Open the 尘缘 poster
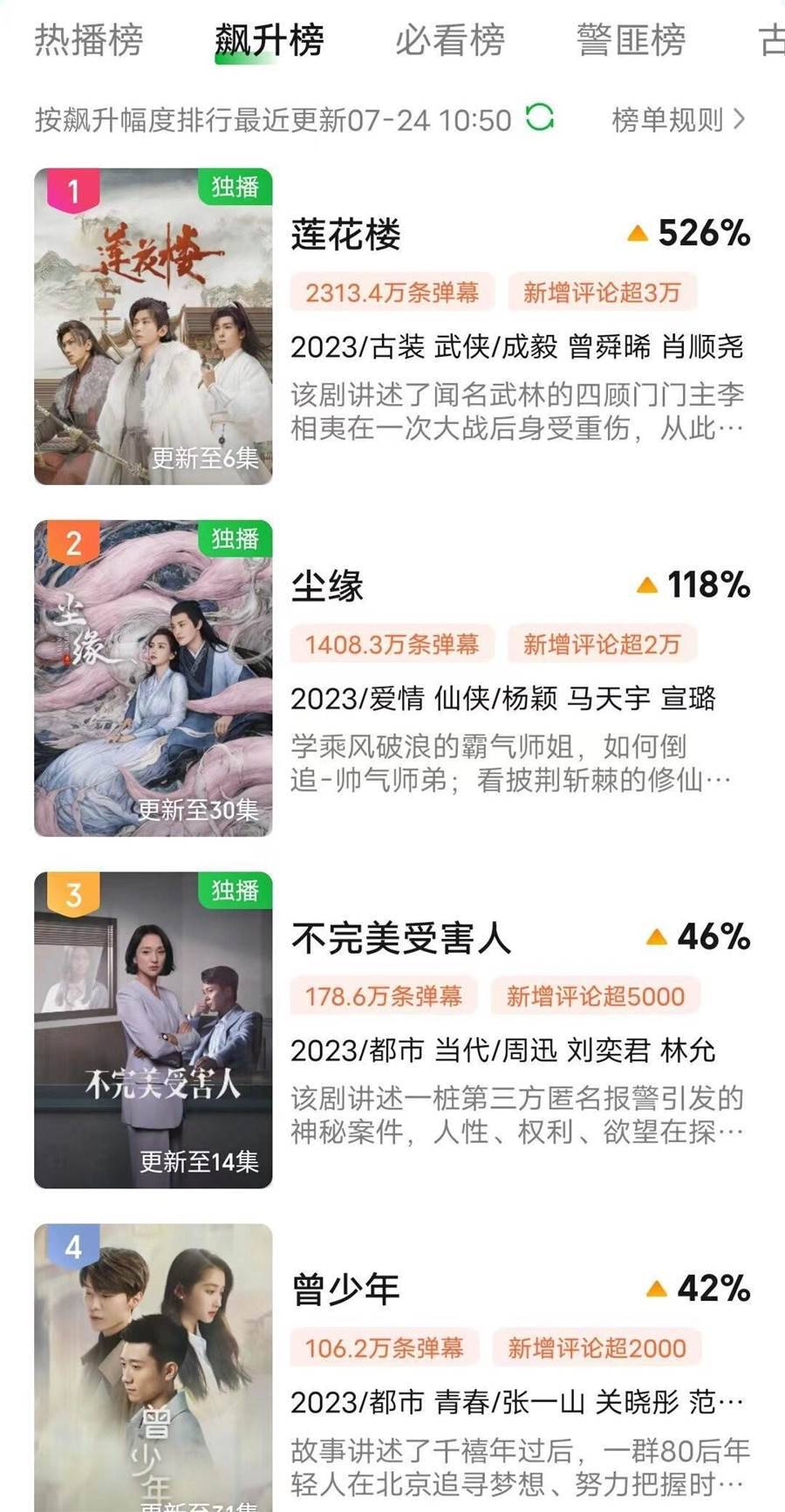Screen dimensions: 785x1512 (x=154, y=678)
